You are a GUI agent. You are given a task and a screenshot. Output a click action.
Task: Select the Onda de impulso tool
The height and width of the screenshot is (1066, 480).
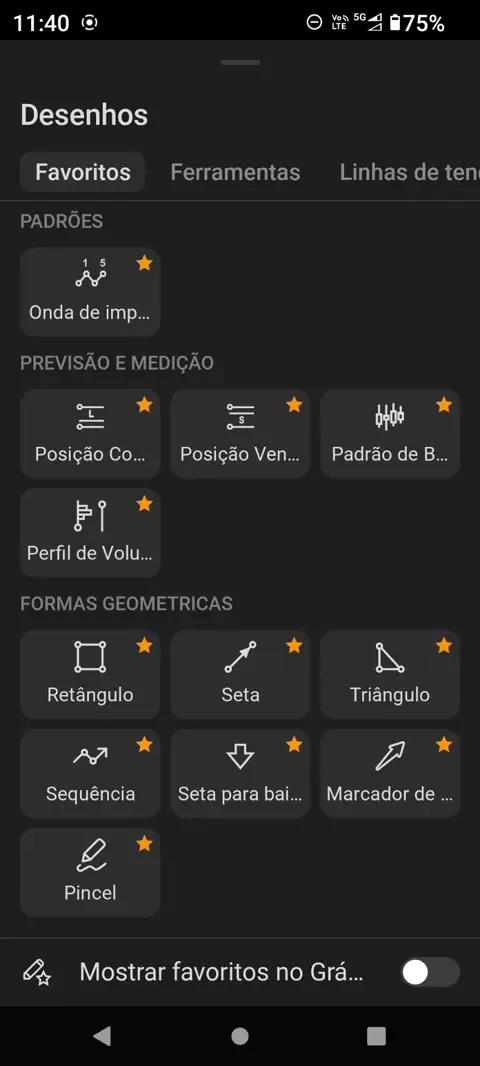pos(90,292)
